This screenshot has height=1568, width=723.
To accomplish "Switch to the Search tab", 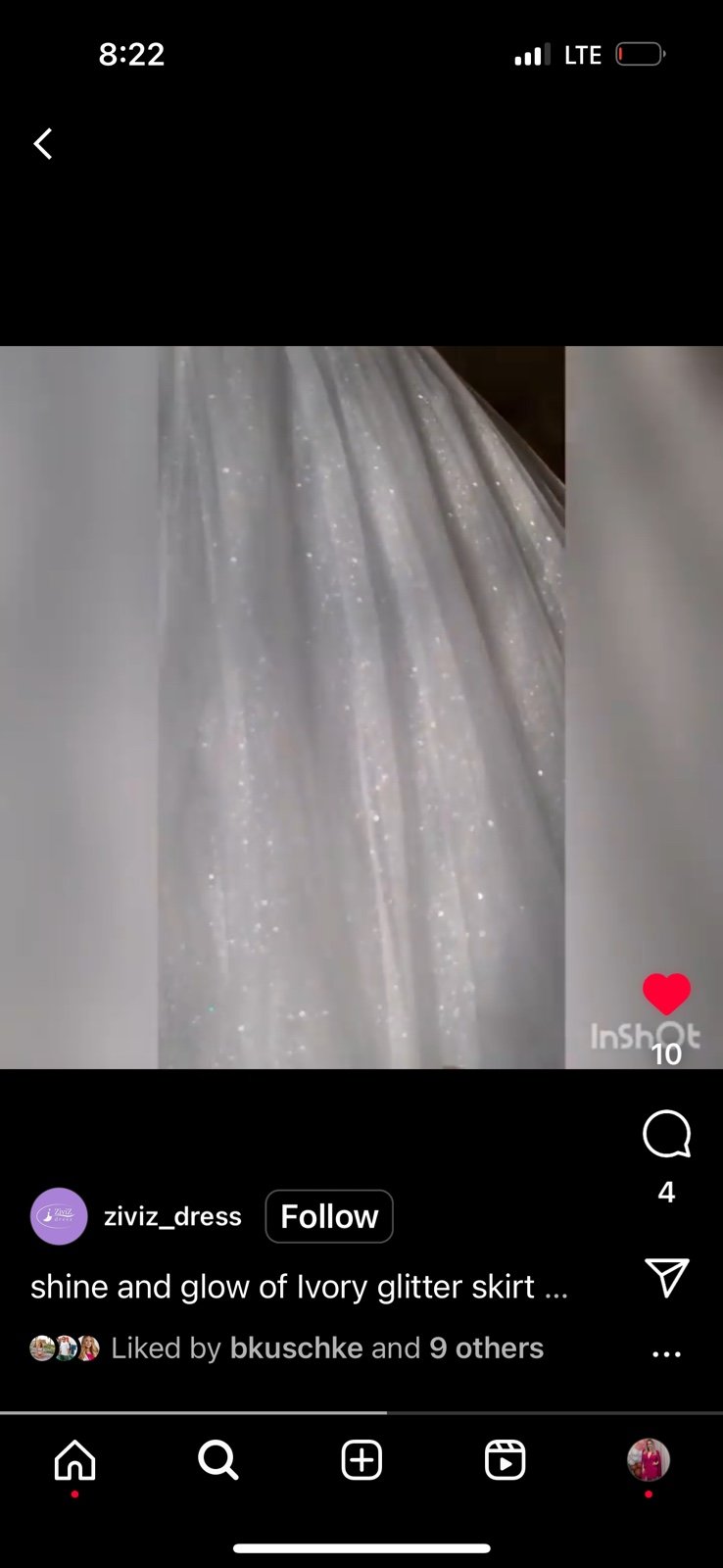I will [x=217, y=1460].
